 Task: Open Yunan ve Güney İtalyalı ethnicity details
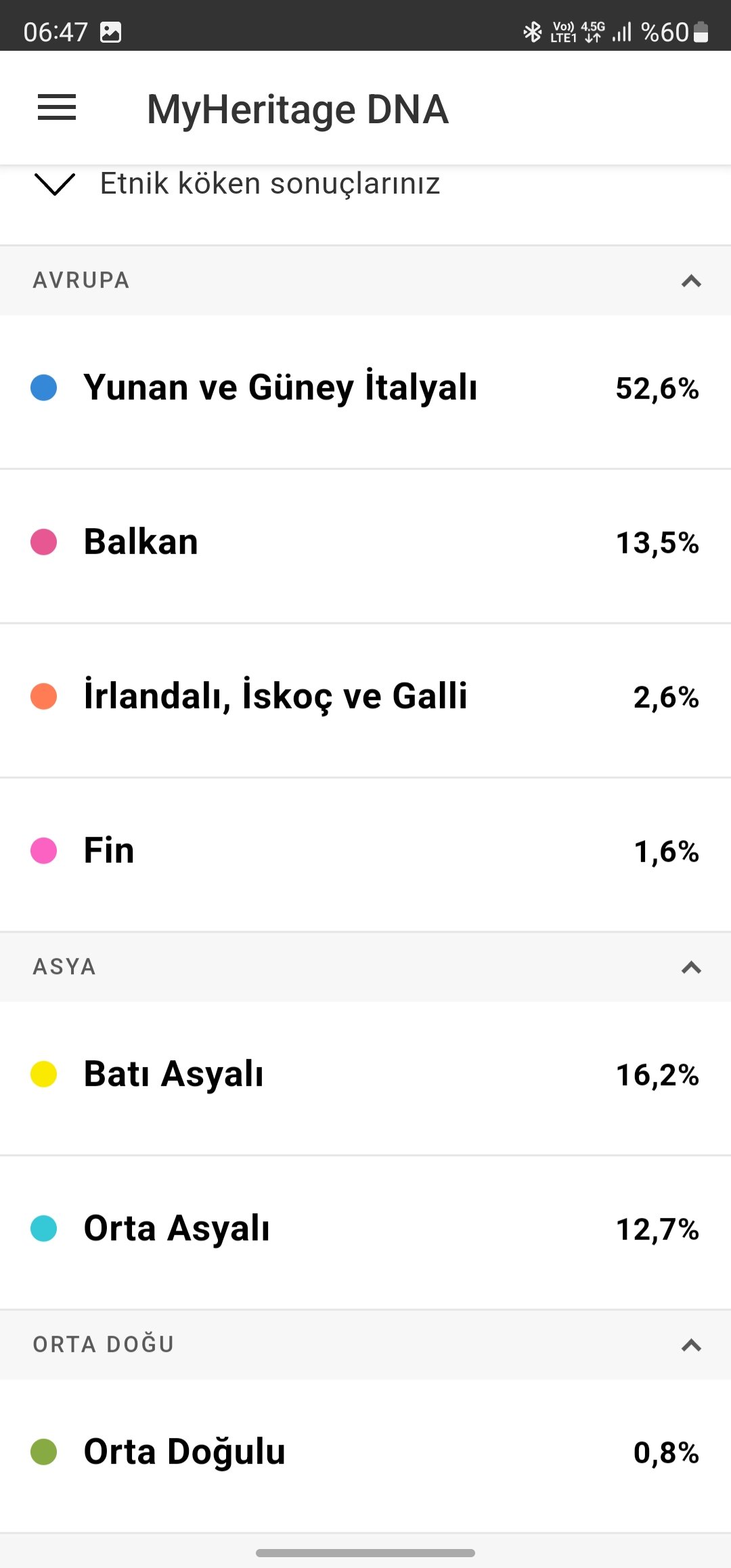click(365, 389)
